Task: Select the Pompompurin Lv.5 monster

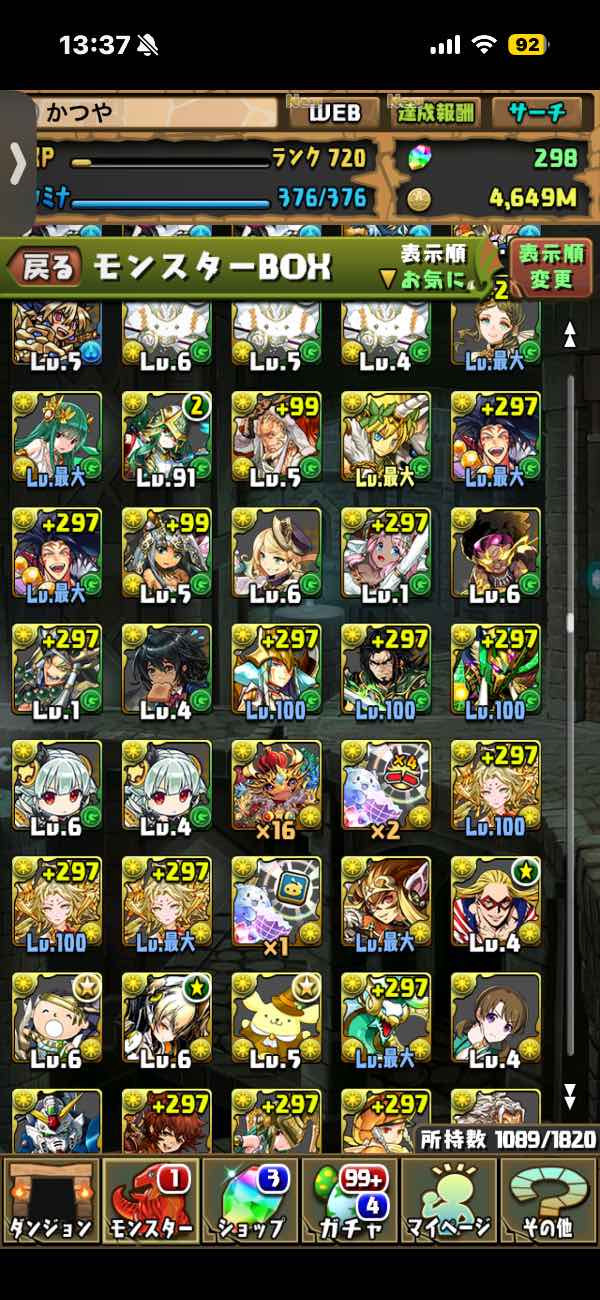Action: coord(276,1018)
